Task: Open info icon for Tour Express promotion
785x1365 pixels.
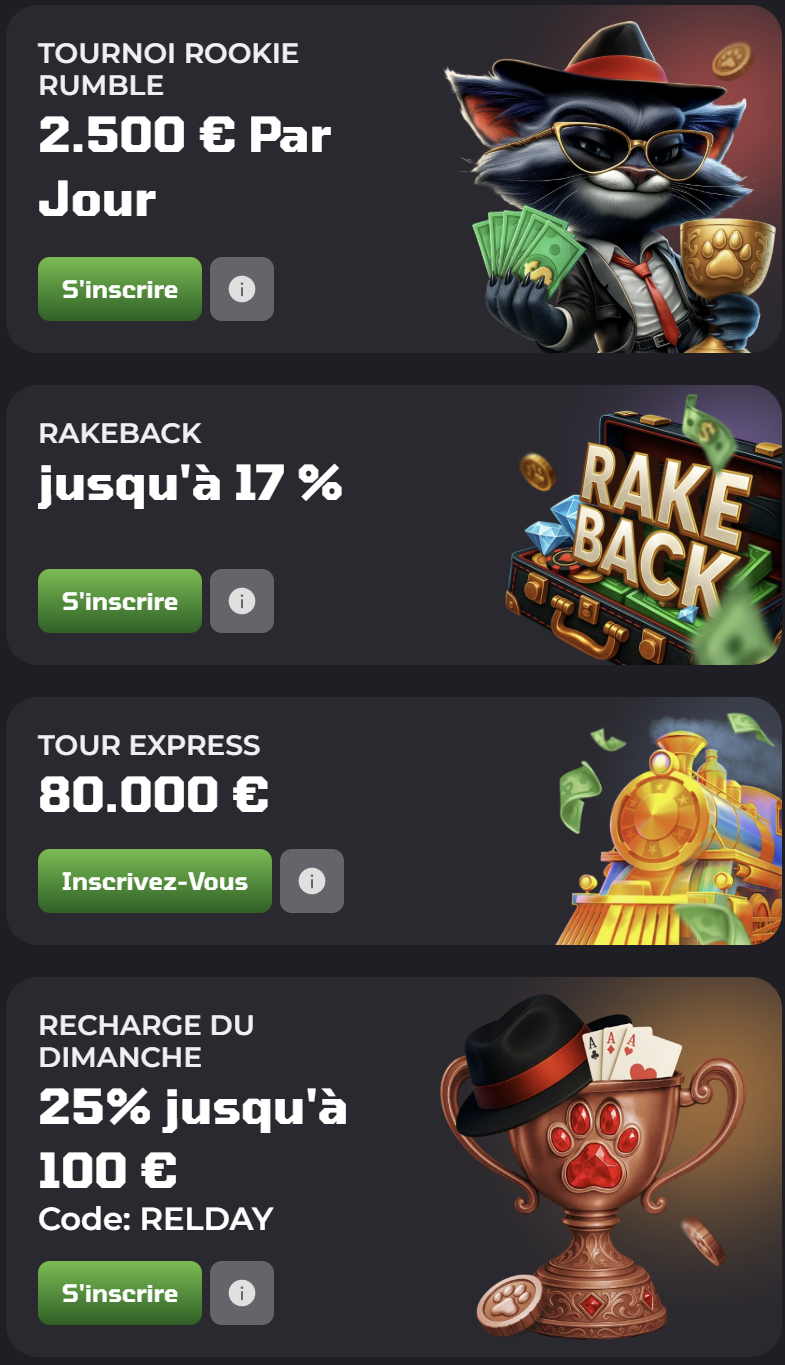Action: (x=312, y=881)
